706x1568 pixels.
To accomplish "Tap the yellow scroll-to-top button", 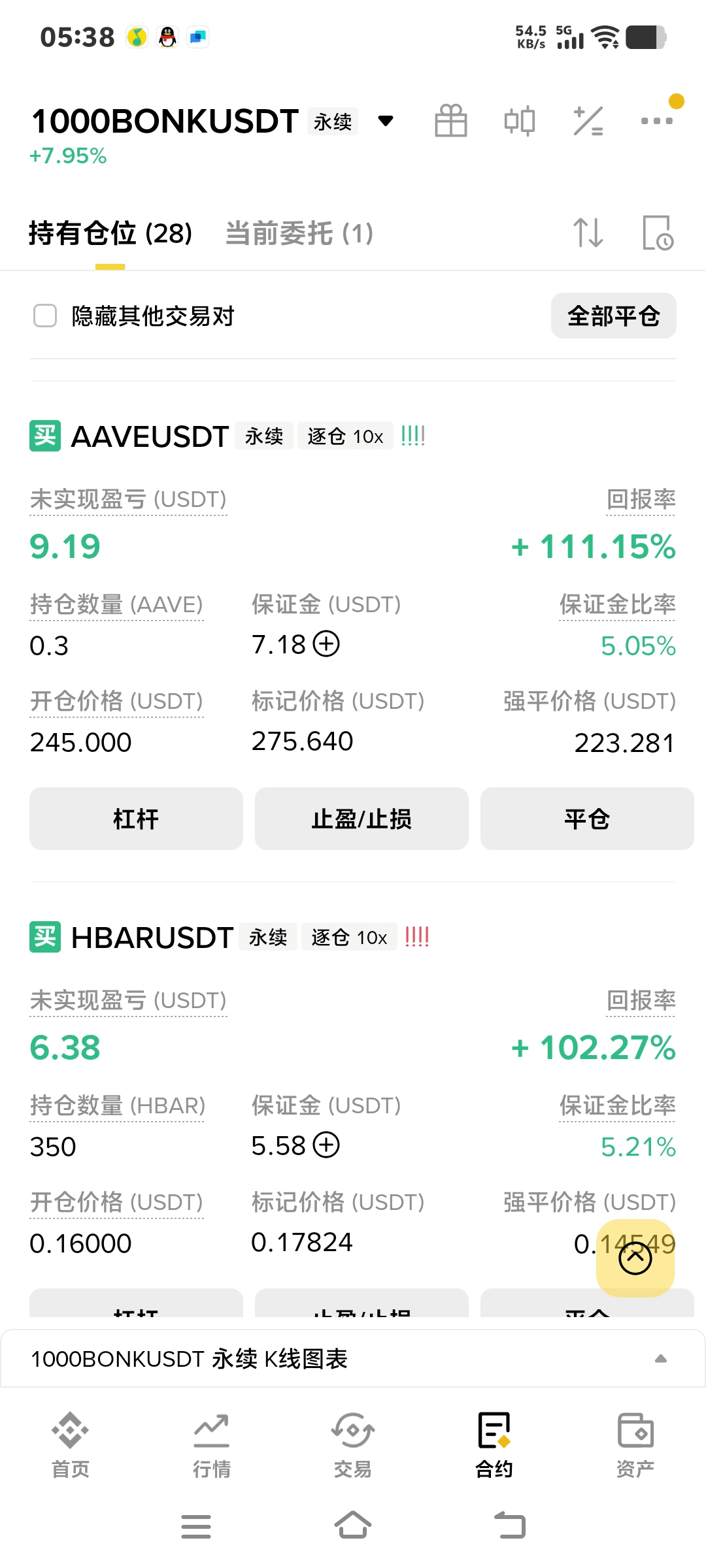I will (x=635, y=1258).
